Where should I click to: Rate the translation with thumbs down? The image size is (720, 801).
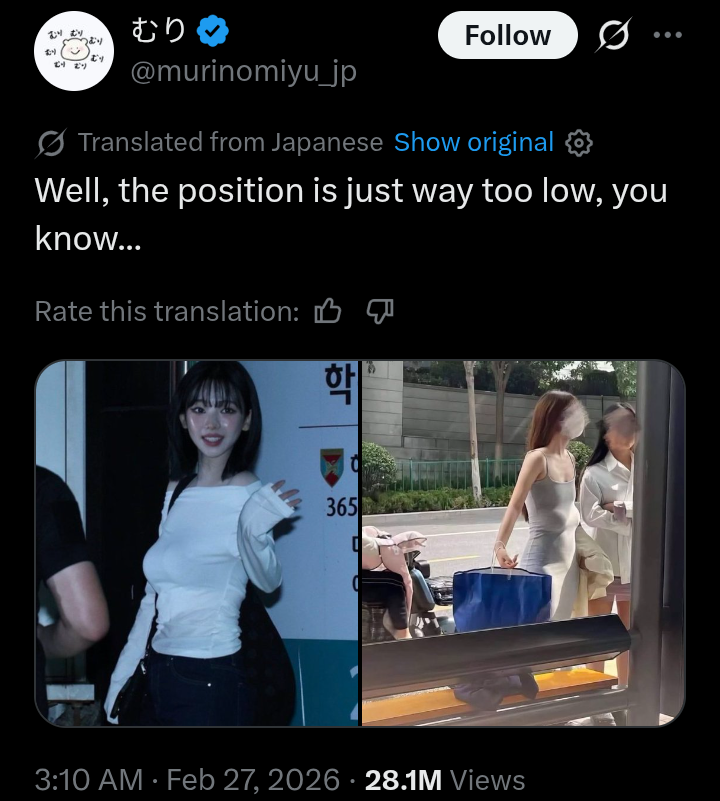(380, 312)
